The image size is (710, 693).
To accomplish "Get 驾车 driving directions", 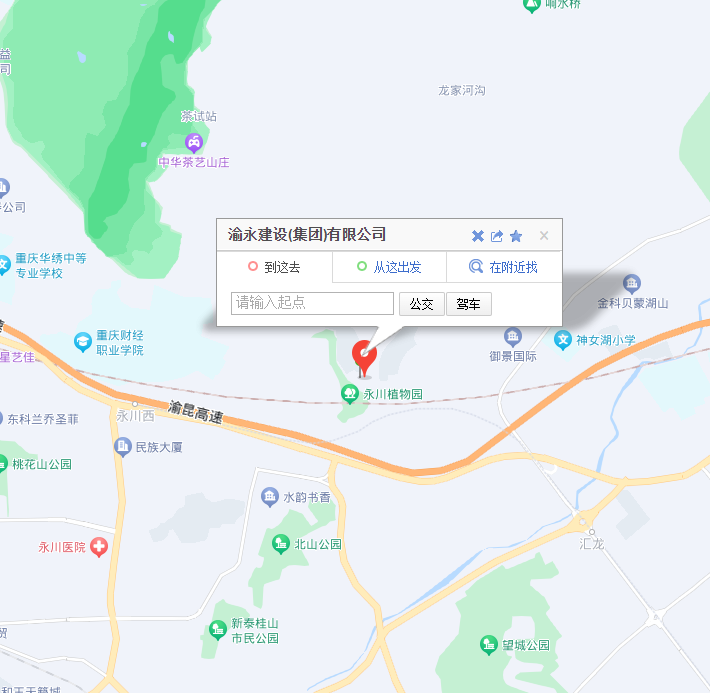I will (x=468, y=304).
